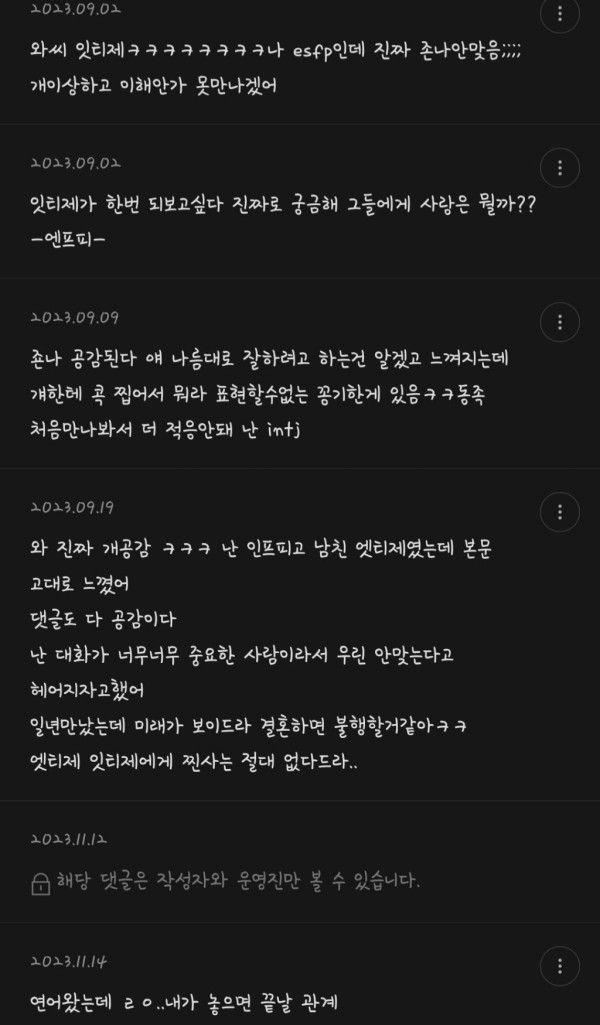Tap more options on the intj comment
Viewport: 600px width, 1025px height.
[559, 322]
